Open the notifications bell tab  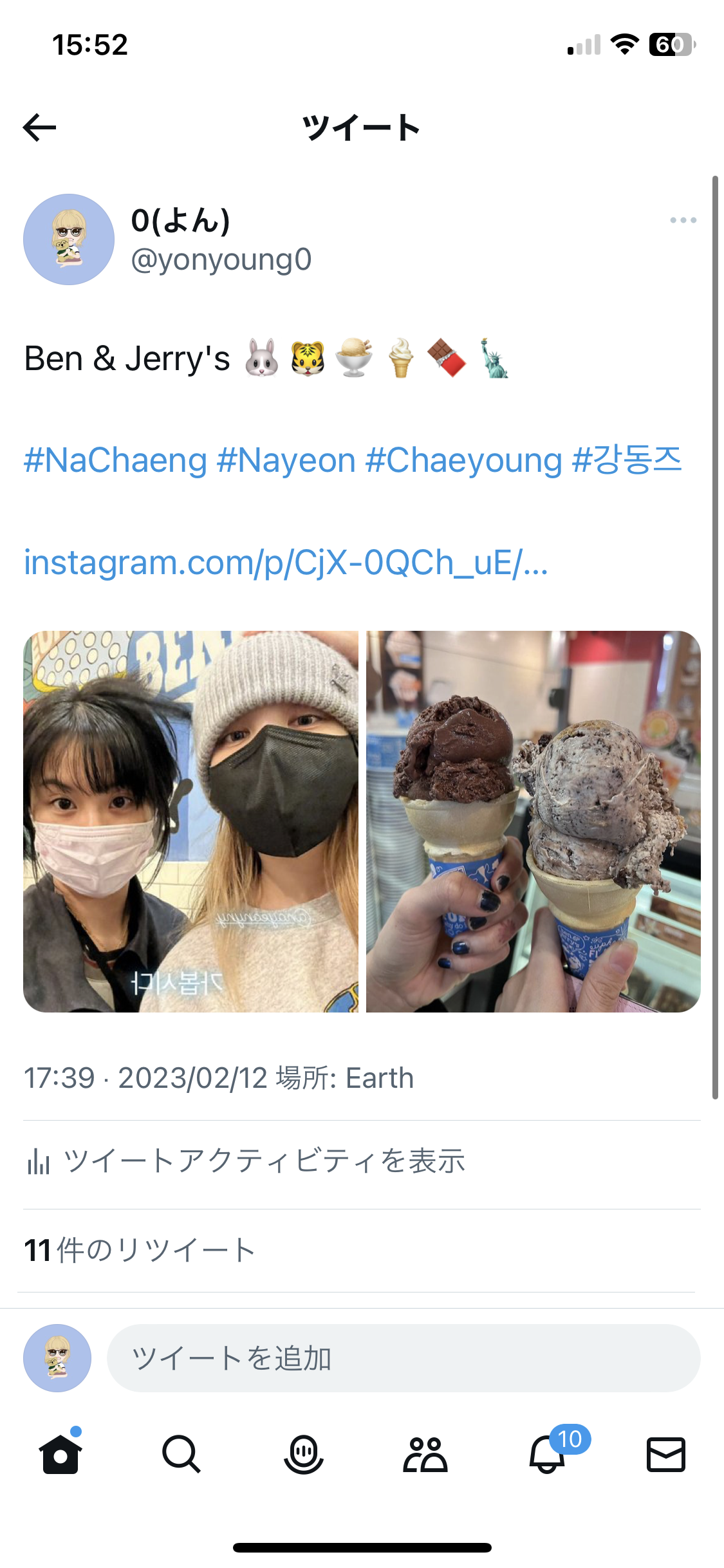coord(548,1454)
